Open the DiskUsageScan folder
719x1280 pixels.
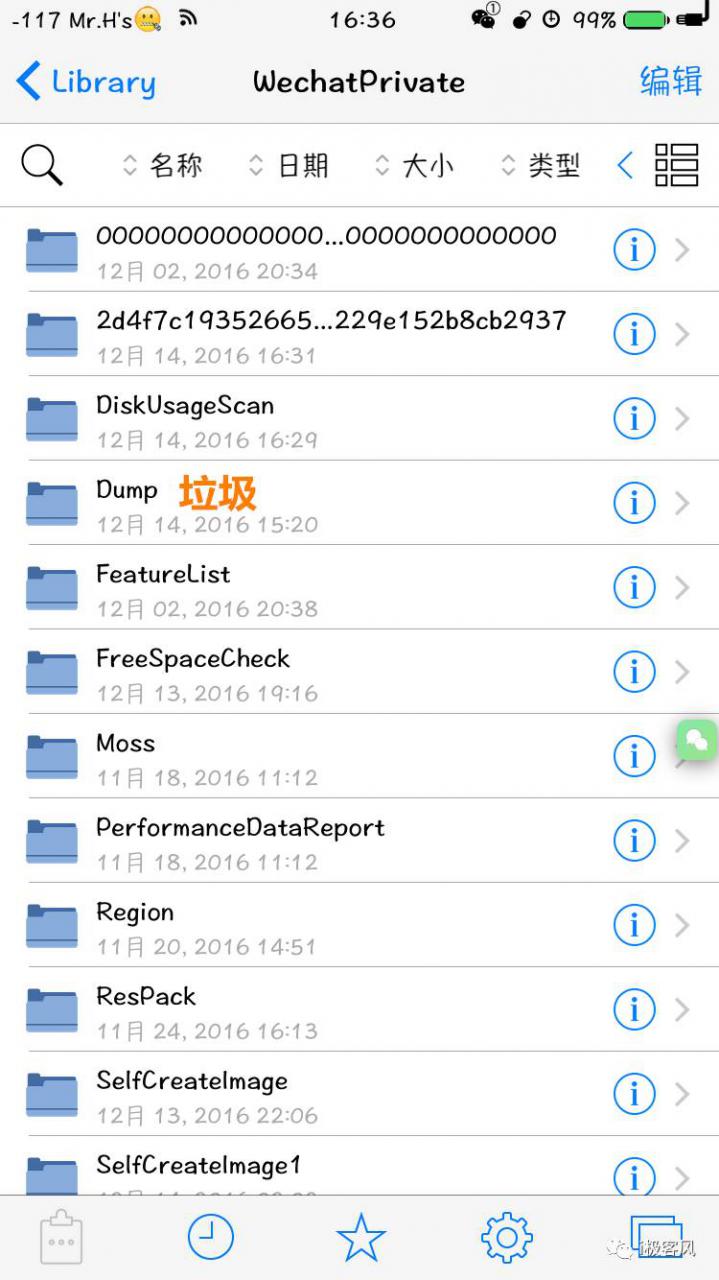[359, 419]
